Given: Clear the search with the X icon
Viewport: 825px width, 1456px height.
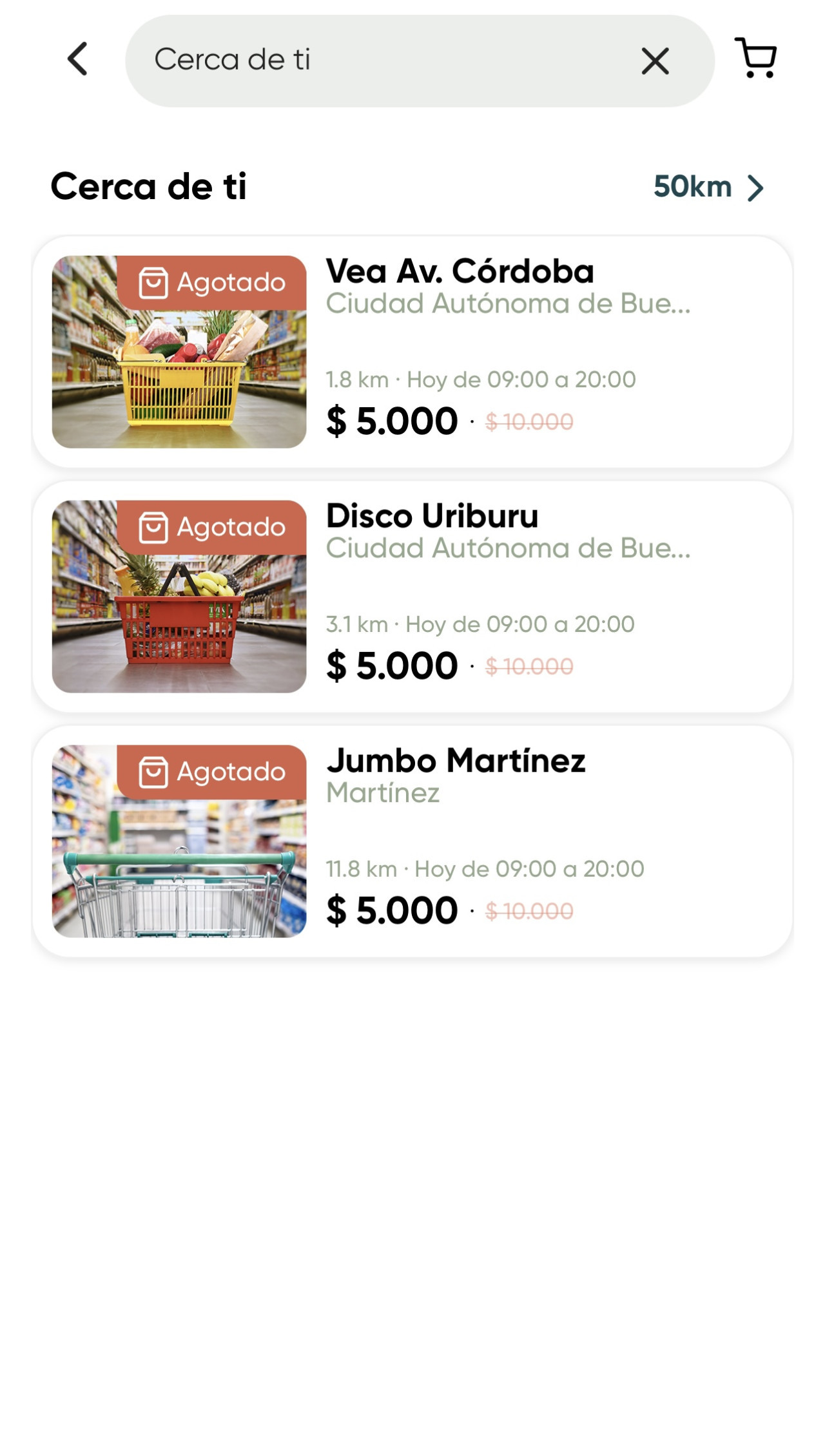Looking at the screenshot, I should [655, 61].
